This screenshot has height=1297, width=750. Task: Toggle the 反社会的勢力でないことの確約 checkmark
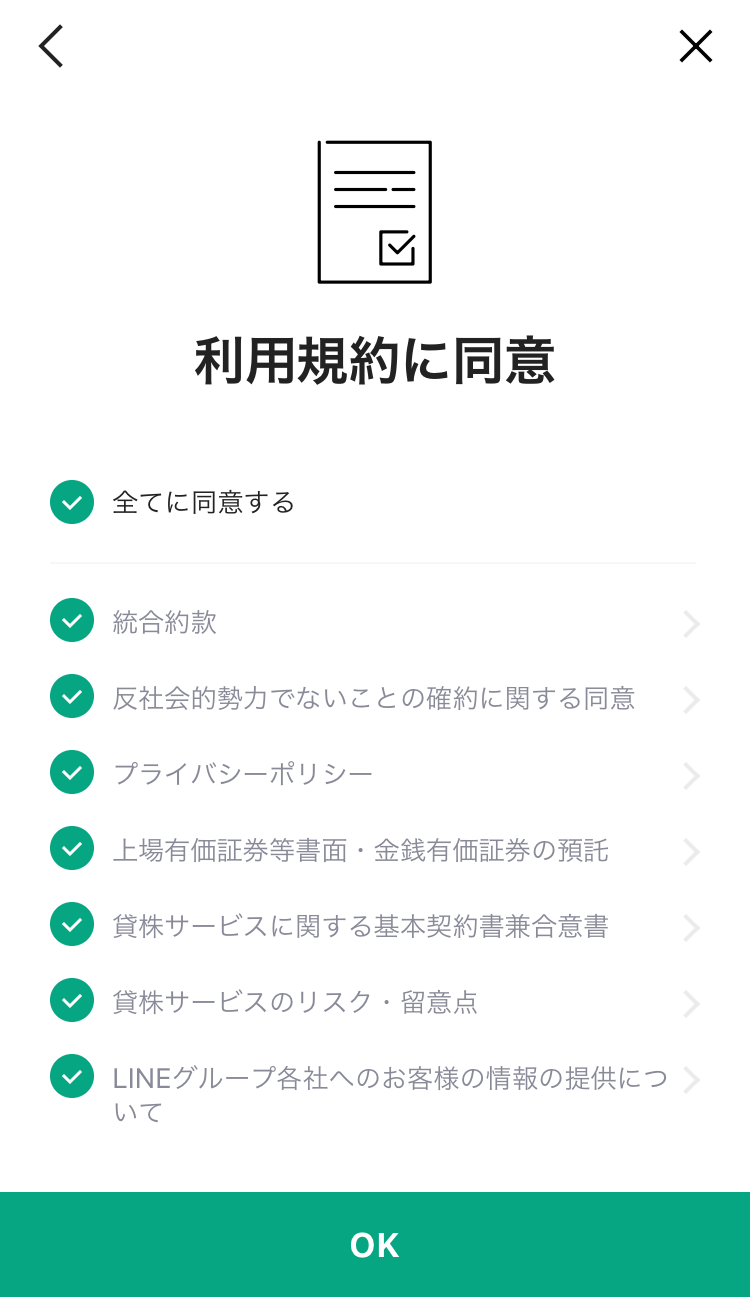pos(72,697)
